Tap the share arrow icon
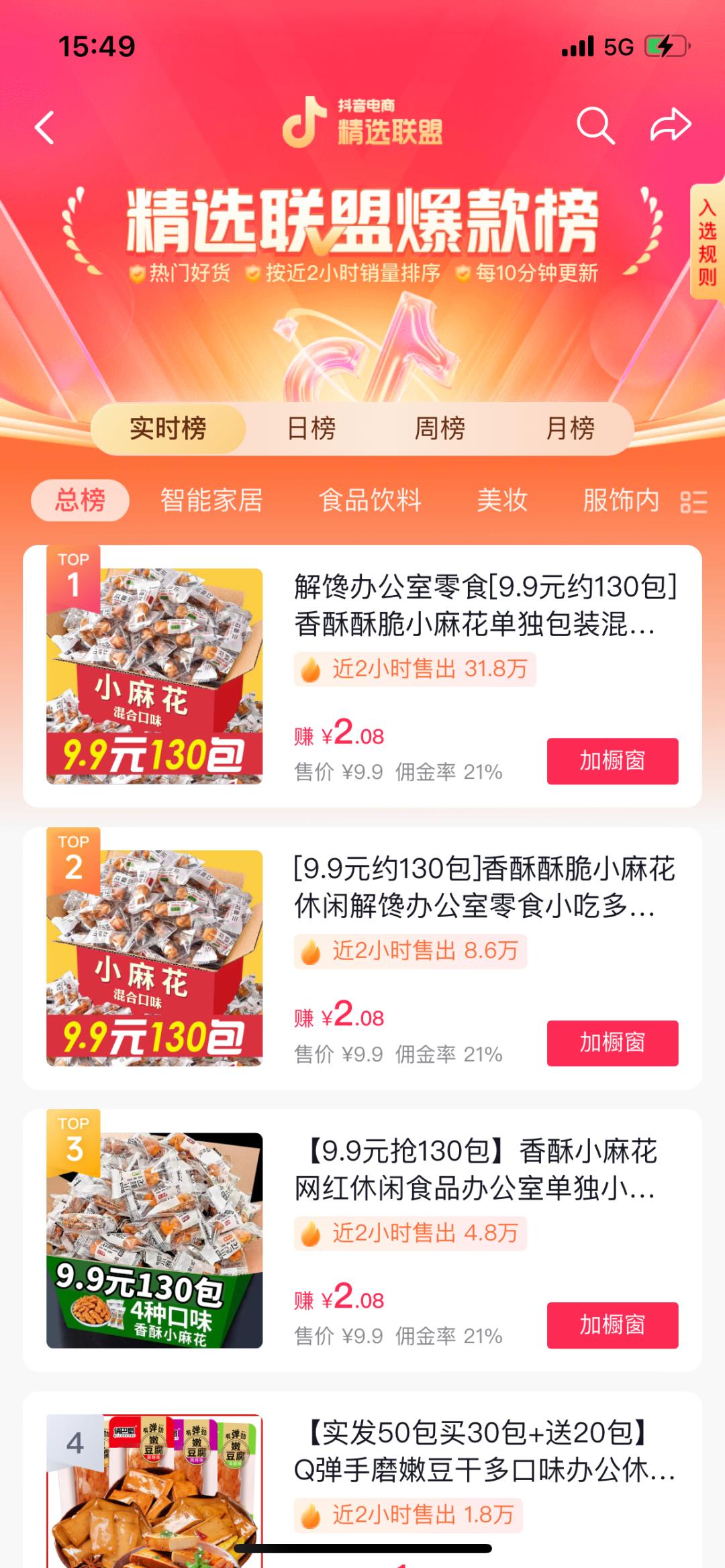 point(671,124)
